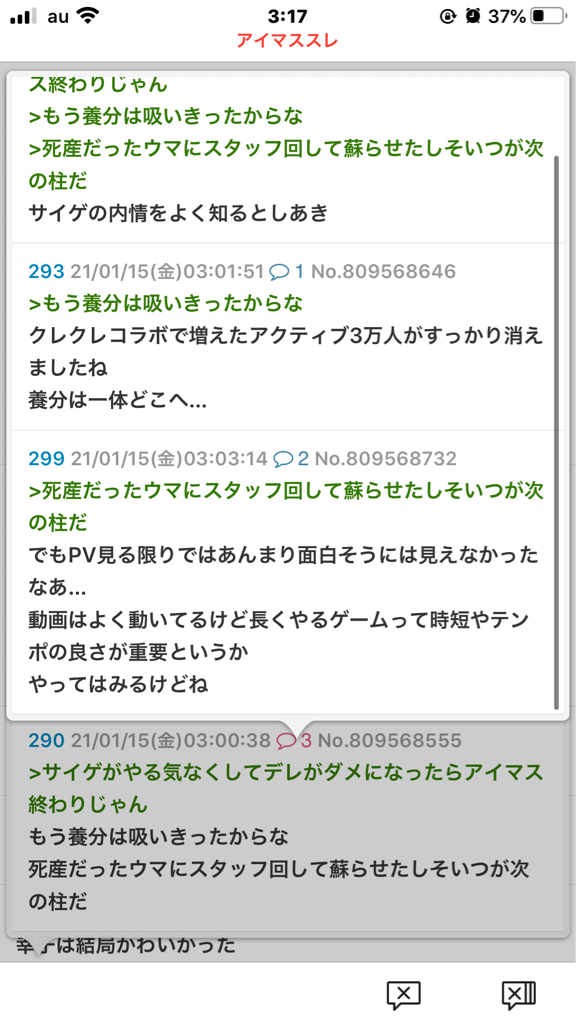Tap post ID No.809568646

[383, 271]
